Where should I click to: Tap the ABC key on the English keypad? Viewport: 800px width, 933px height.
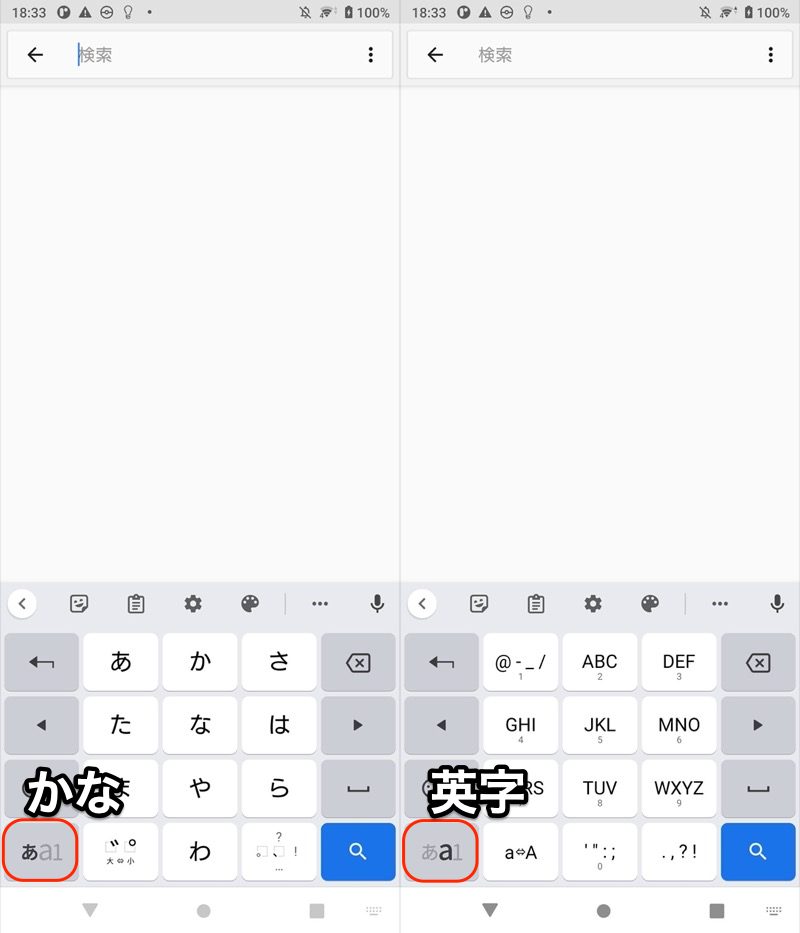pyautogui.click(x=600, y=662)
